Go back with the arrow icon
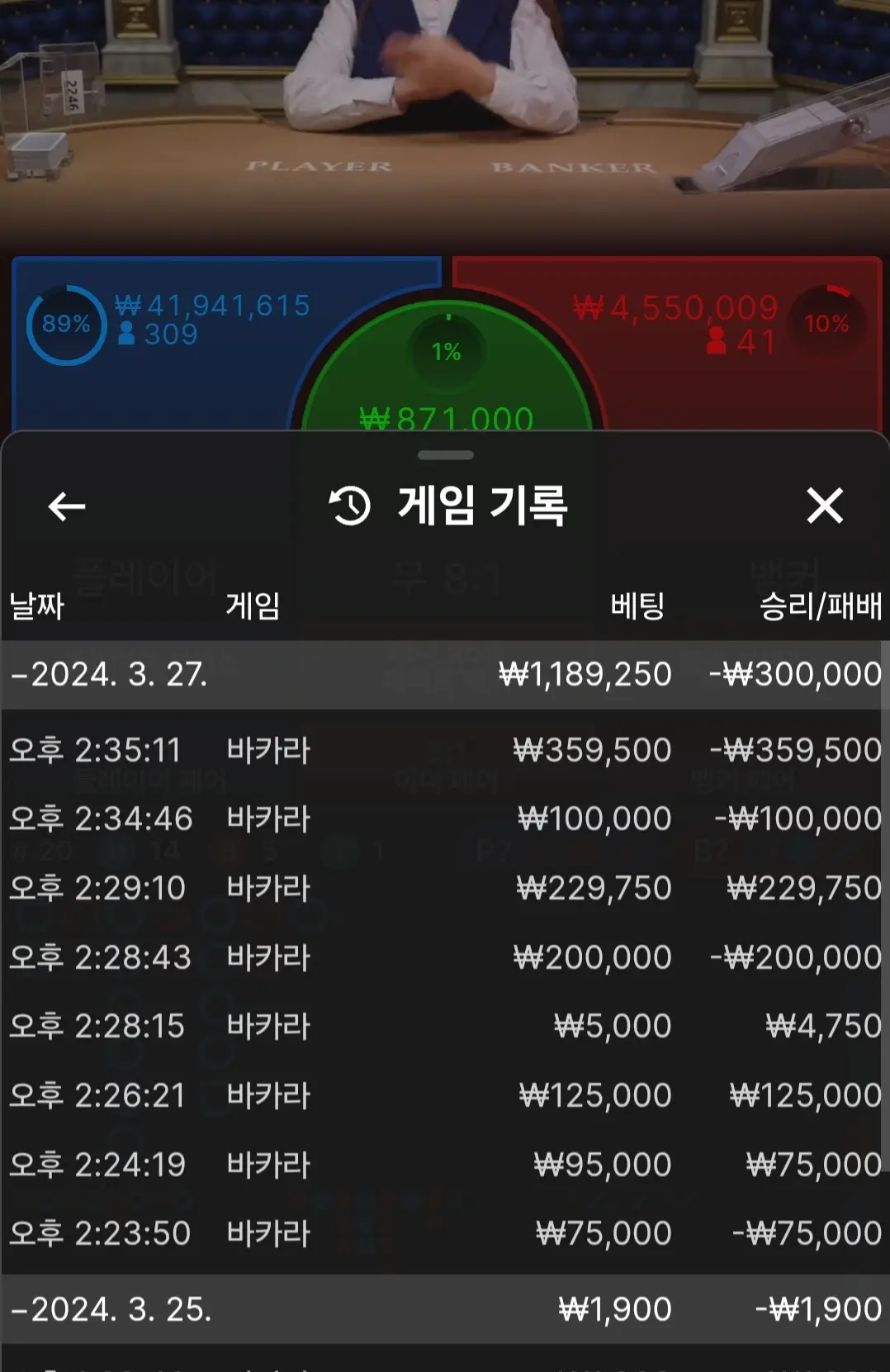The height and width of the screenshot is (1372, 890). 67,506
